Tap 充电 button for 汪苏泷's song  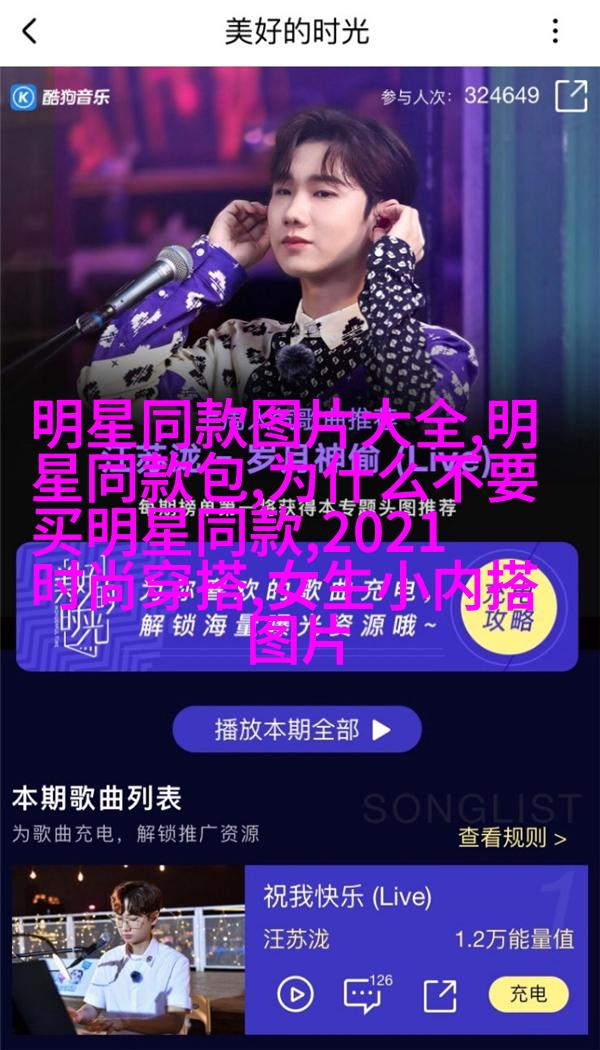(528, 994)
